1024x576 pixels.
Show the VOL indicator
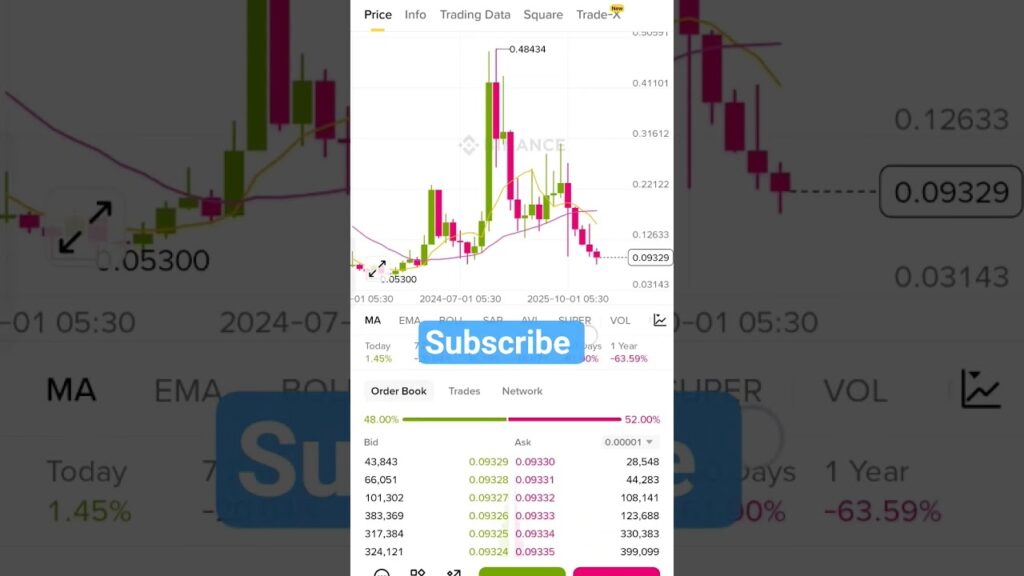pos(620,320)
